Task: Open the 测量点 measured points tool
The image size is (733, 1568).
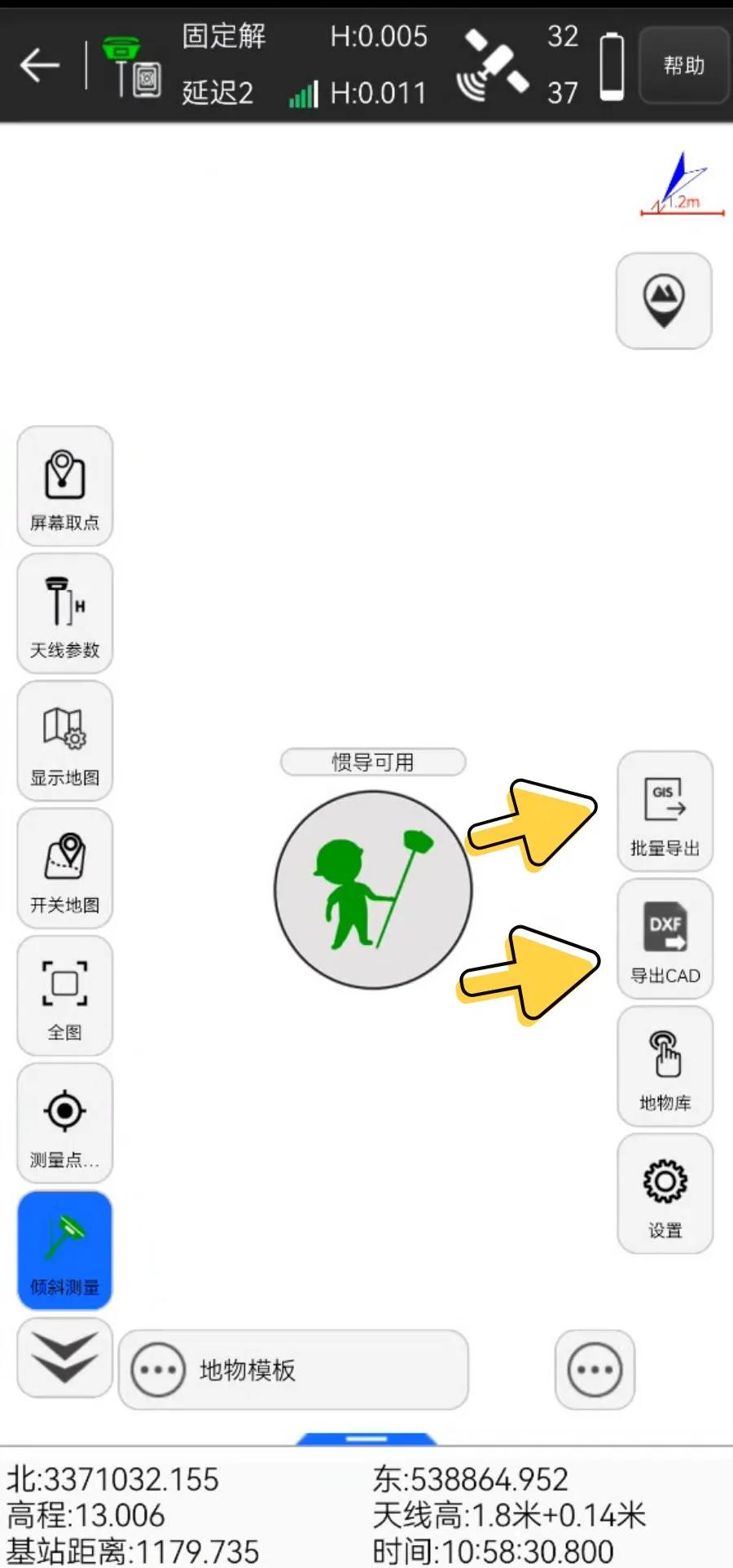Action: click(65, 1122)
